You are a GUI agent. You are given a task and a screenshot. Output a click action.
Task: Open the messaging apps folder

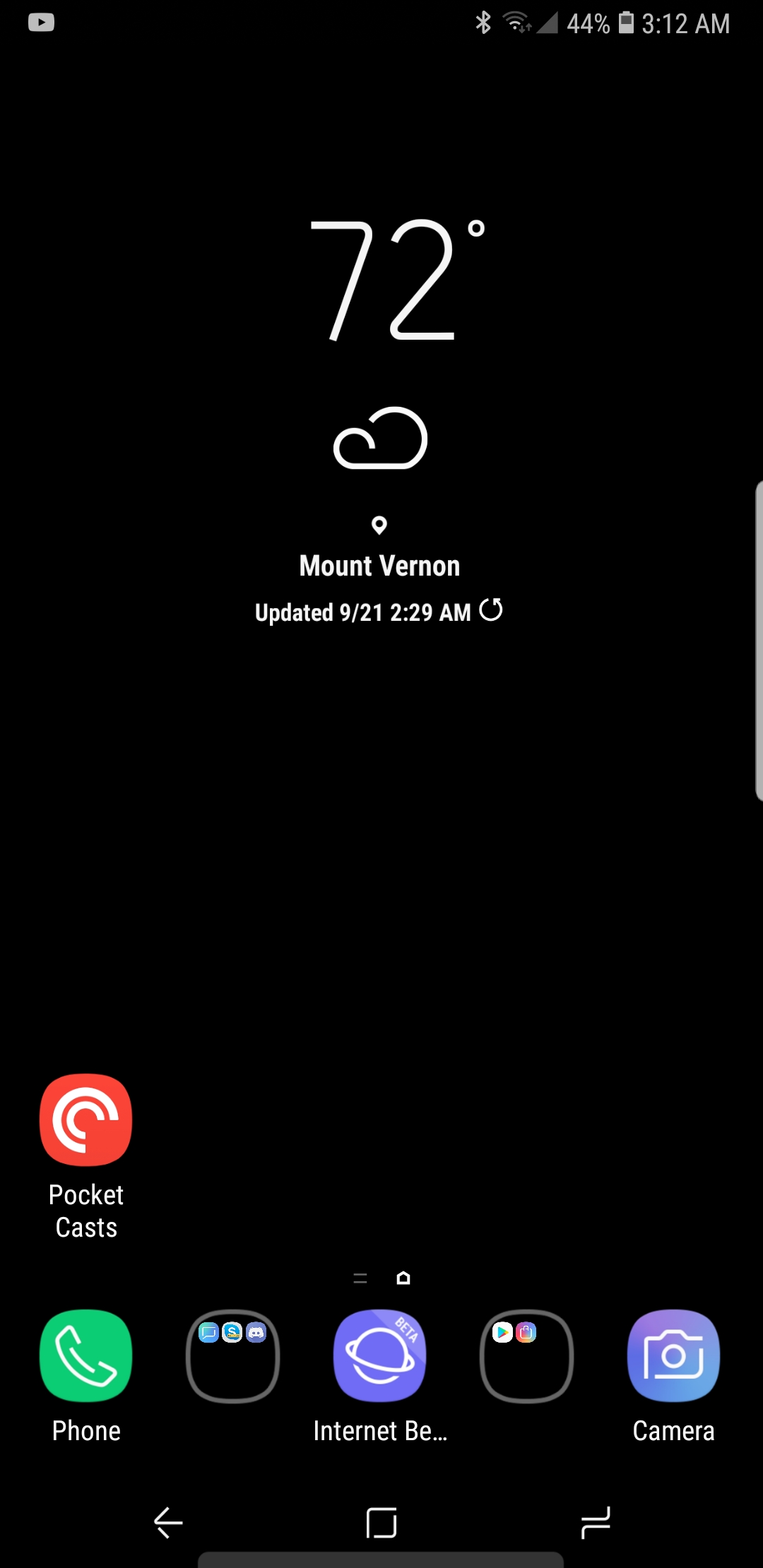(233, 1355)
